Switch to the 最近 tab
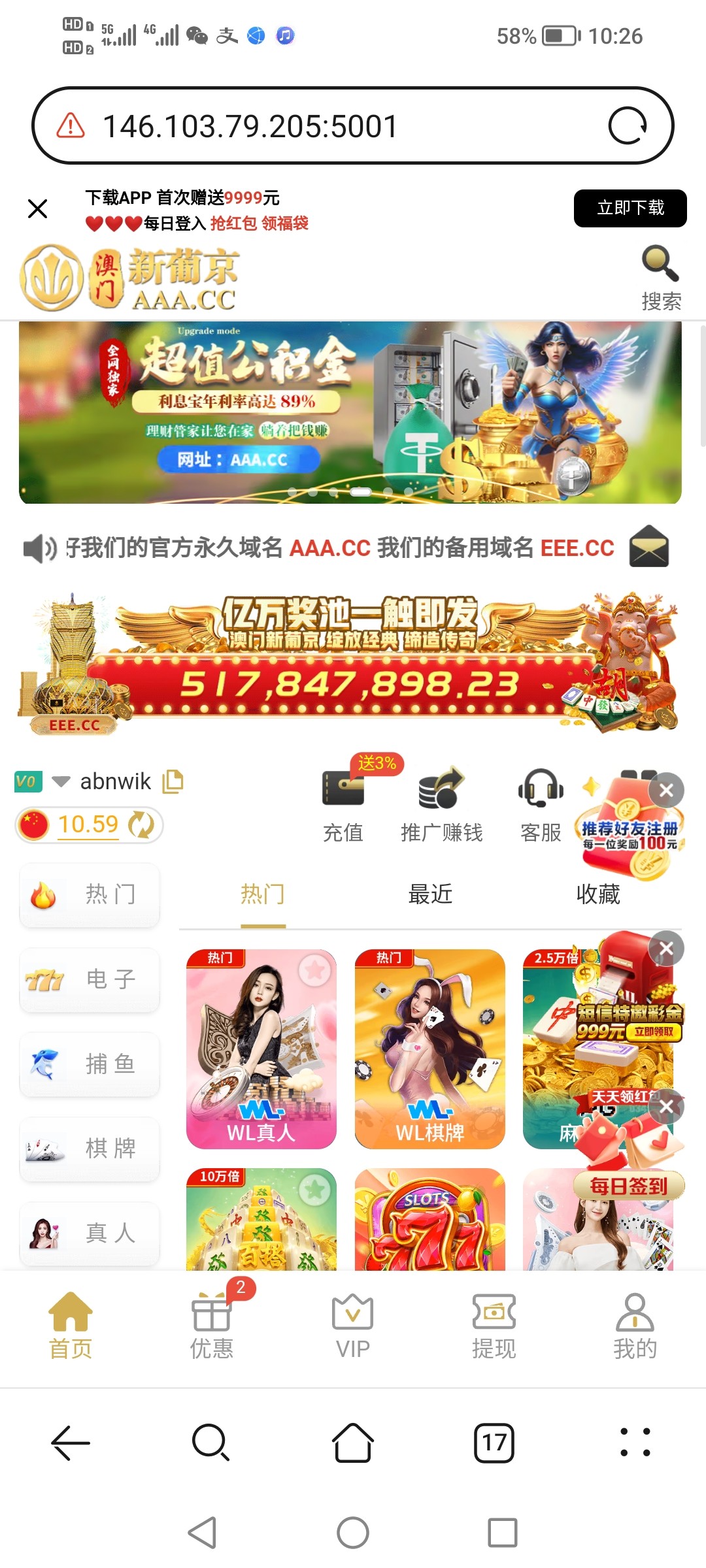706x1568 pixels. click(x=430, y=894)
